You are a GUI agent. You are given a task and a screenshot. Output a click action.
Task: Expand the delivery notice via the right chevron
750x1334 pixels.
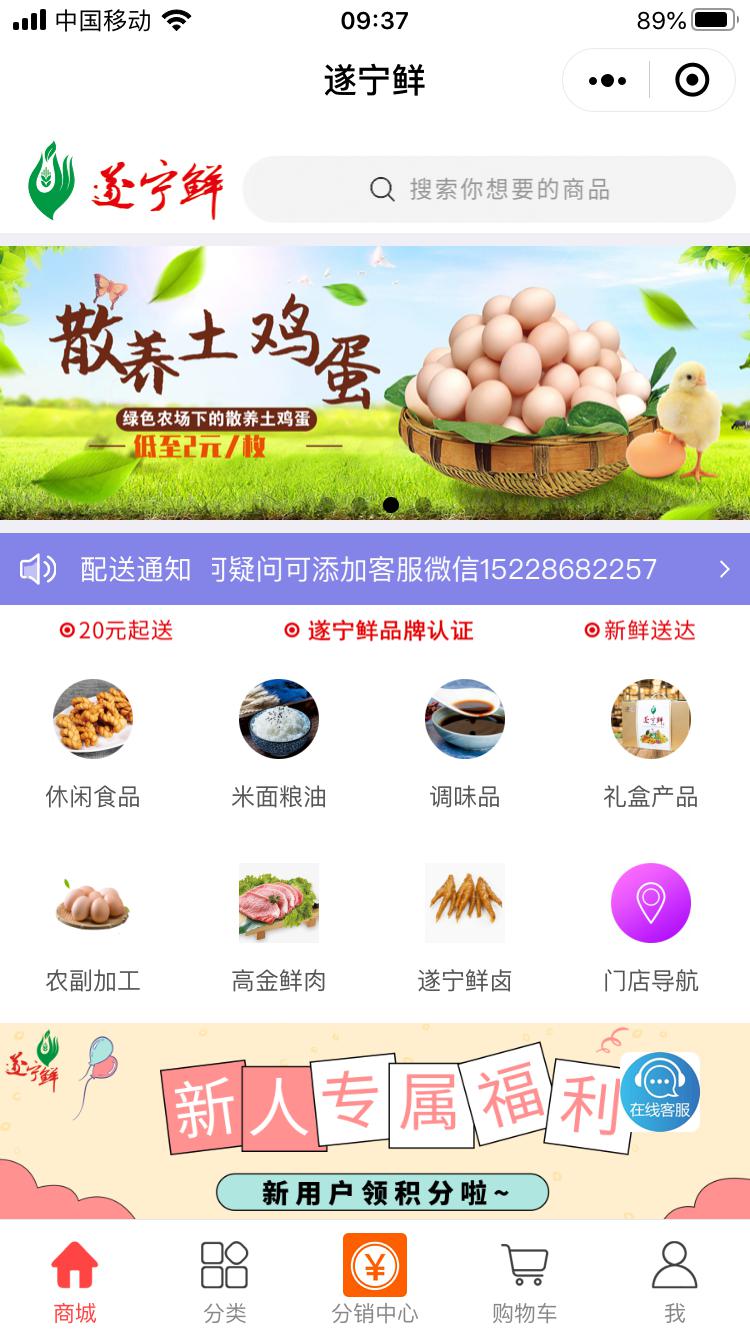pos(725,569)
